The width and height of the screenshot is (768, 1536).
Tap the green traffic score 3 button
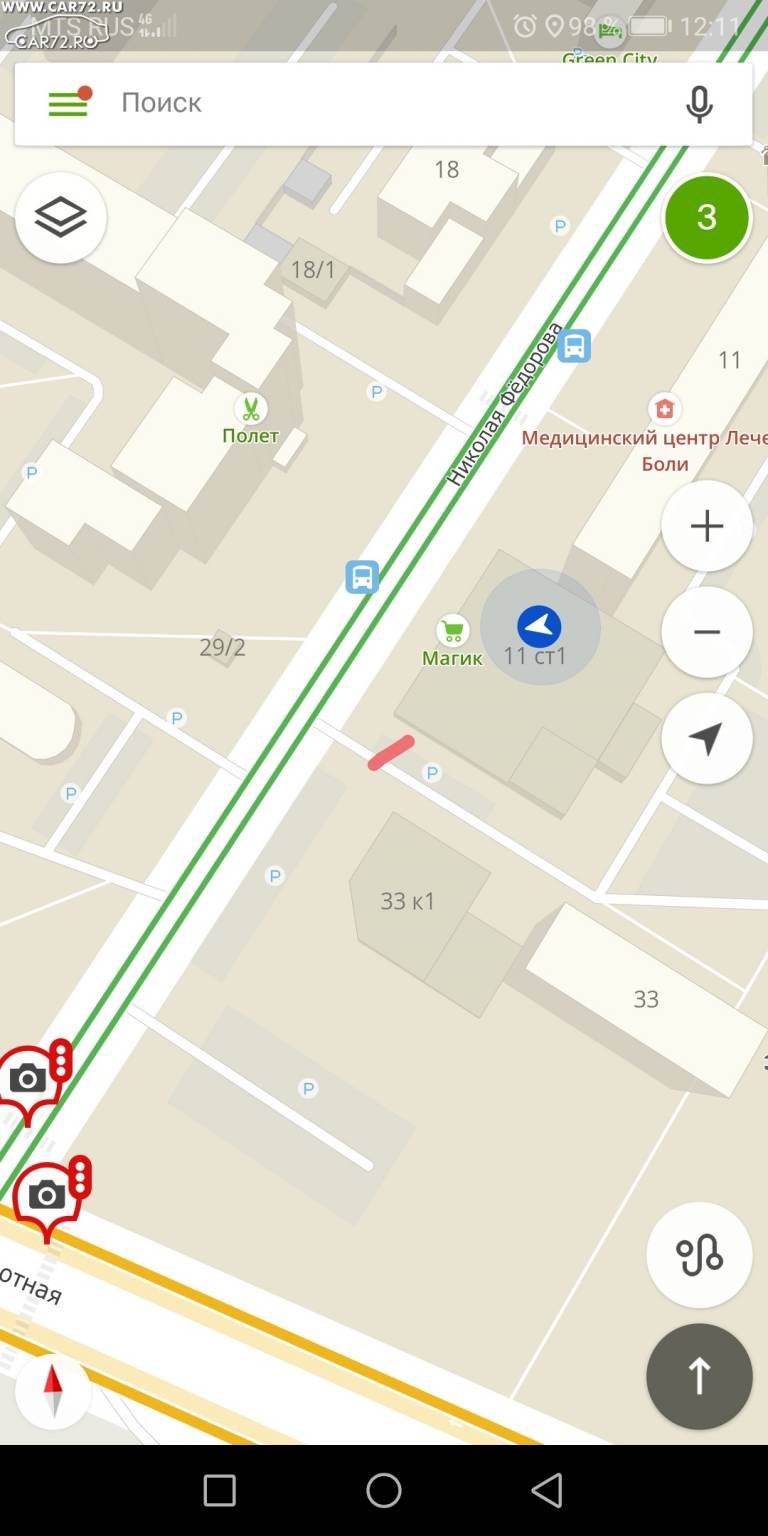(x=707, y=217)
